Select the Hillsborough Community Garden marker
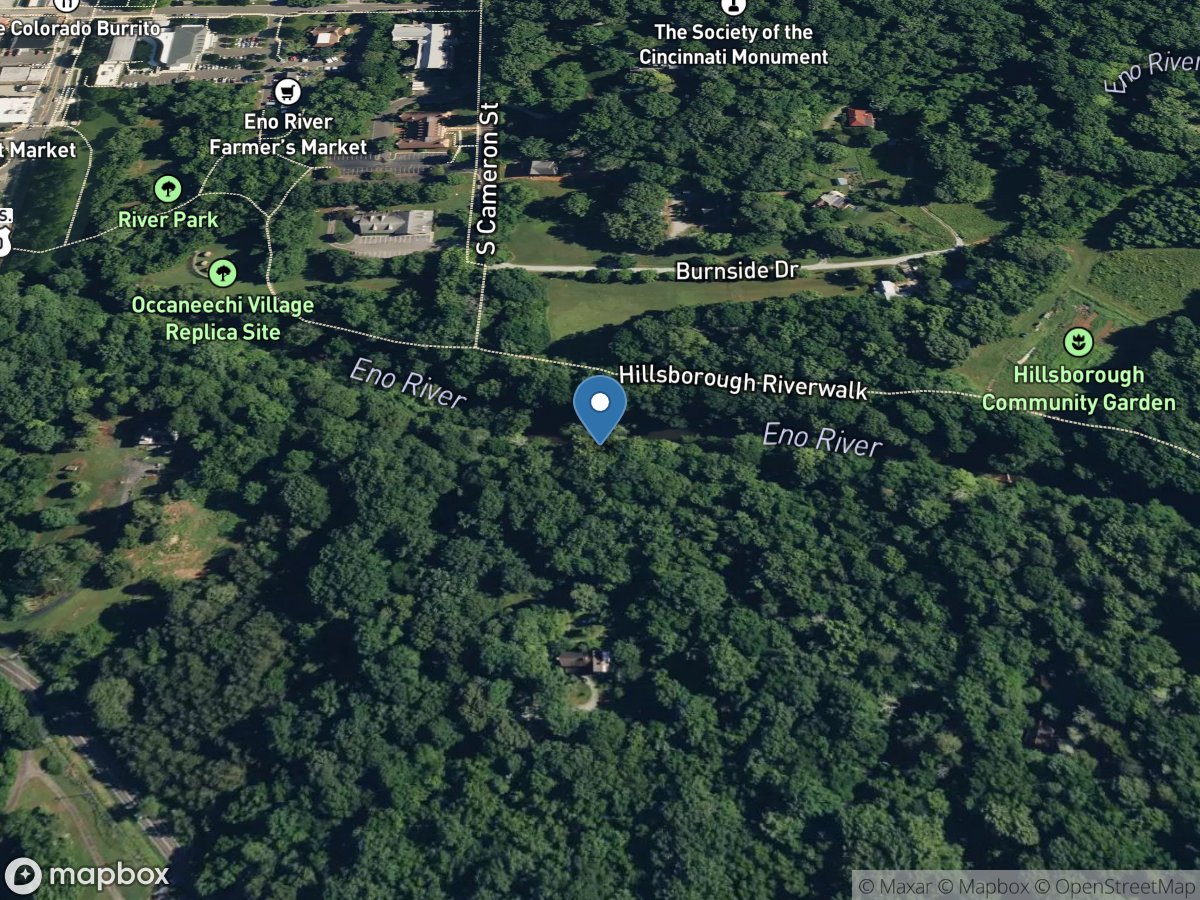 point(1078,343)
